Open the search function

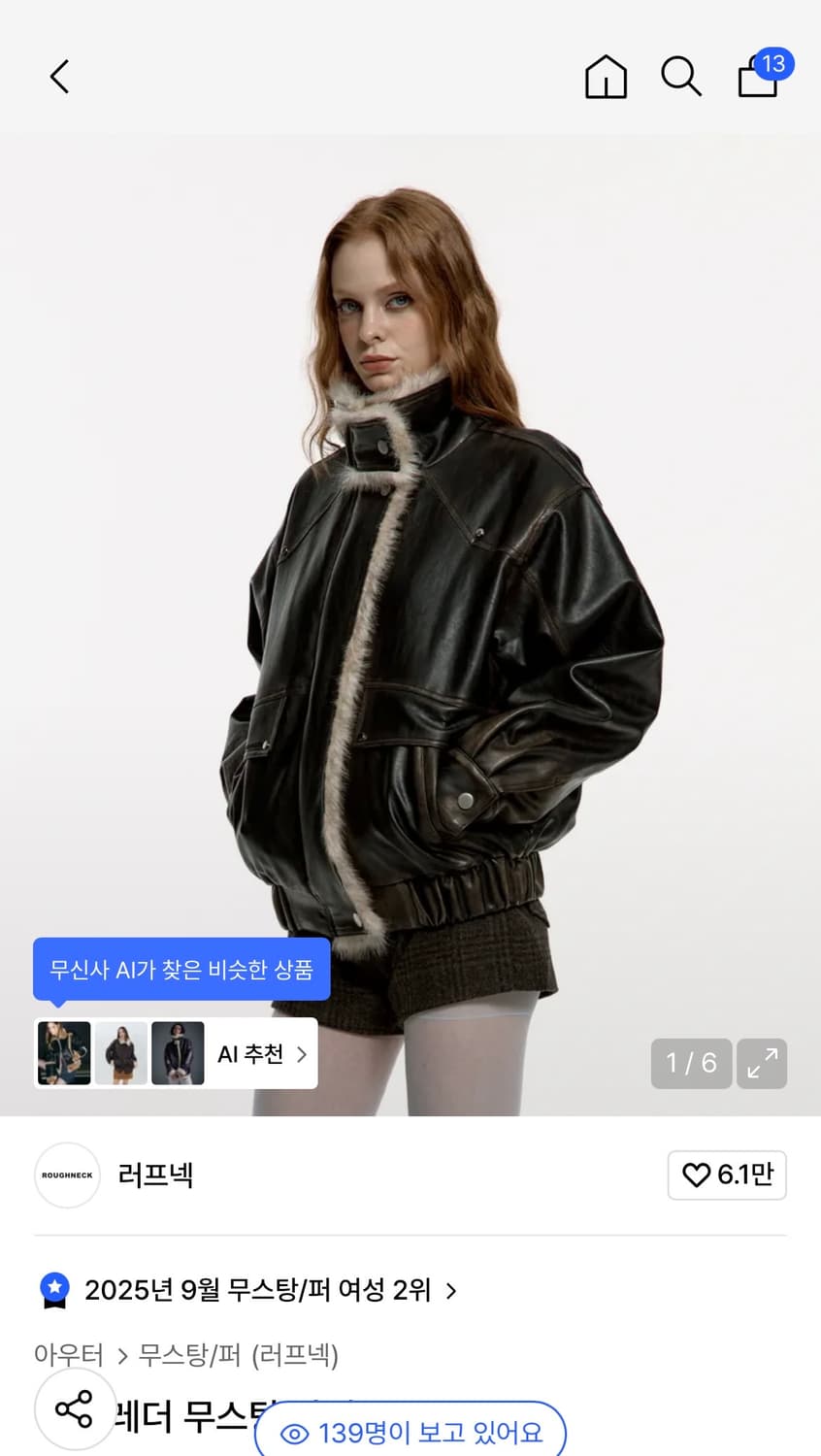680,77
